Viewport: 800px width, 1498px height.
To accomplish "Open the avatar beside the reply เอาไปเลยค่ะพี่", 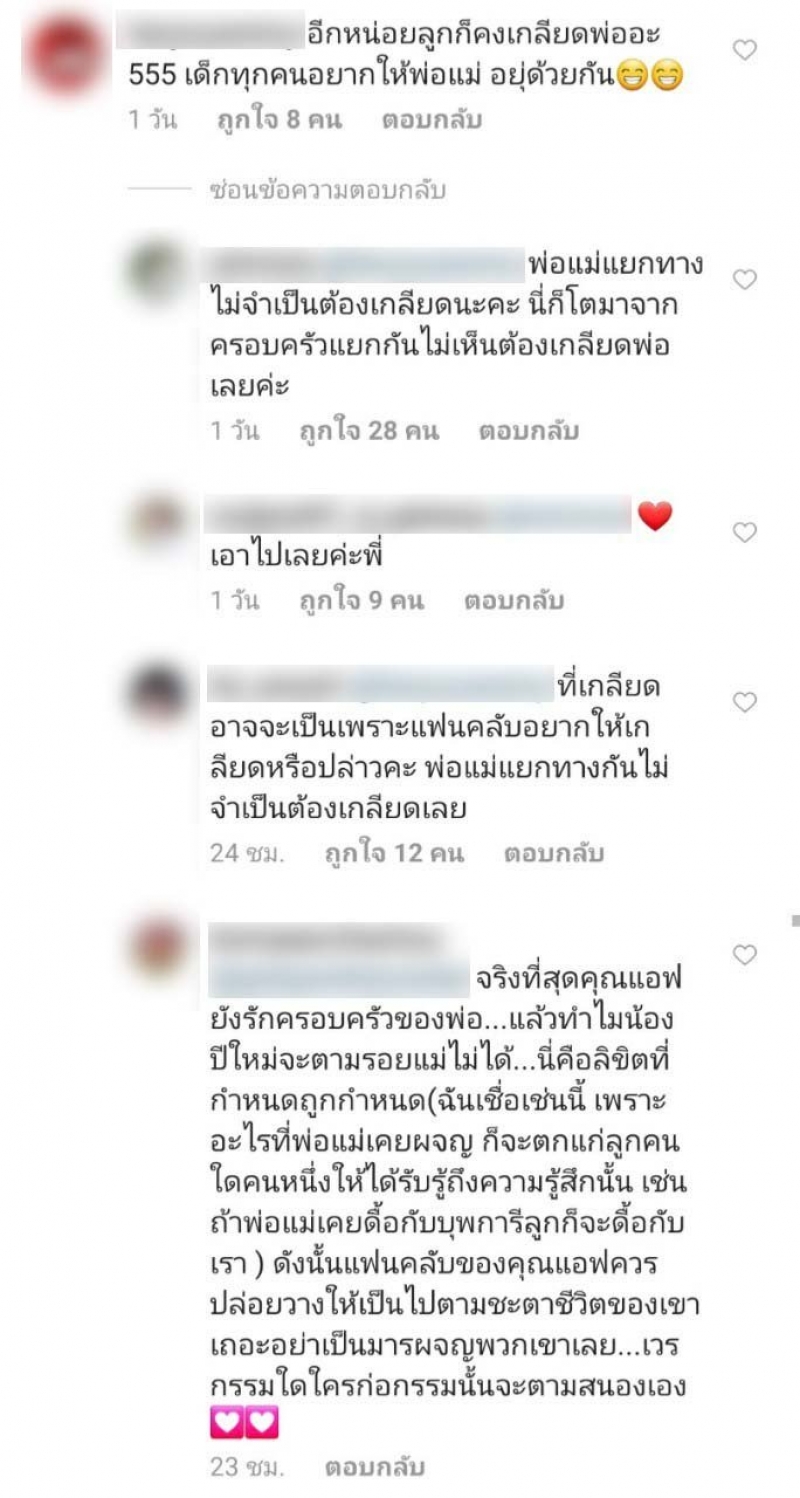I will pyautogui.click(x=160, y=519).
